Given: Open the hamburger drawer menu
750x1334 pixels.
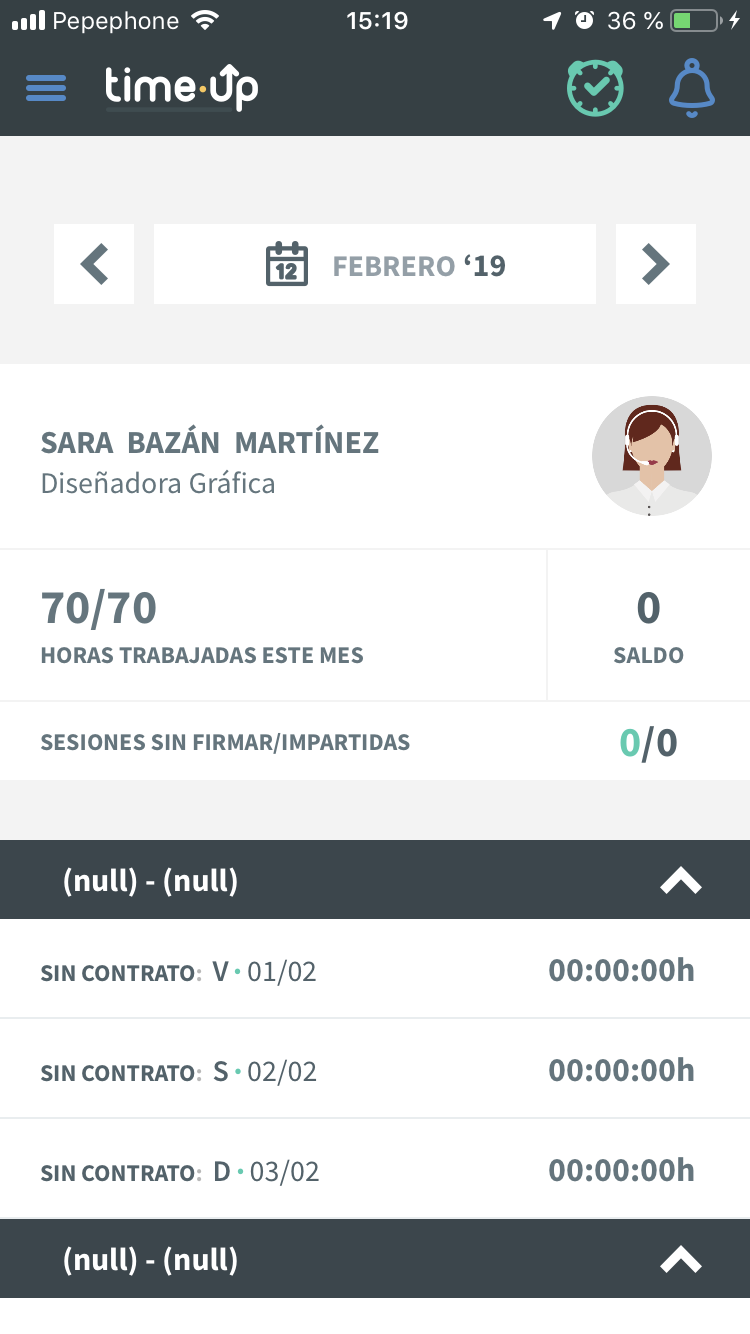Looking at the screenshot, I should (46, 88).
